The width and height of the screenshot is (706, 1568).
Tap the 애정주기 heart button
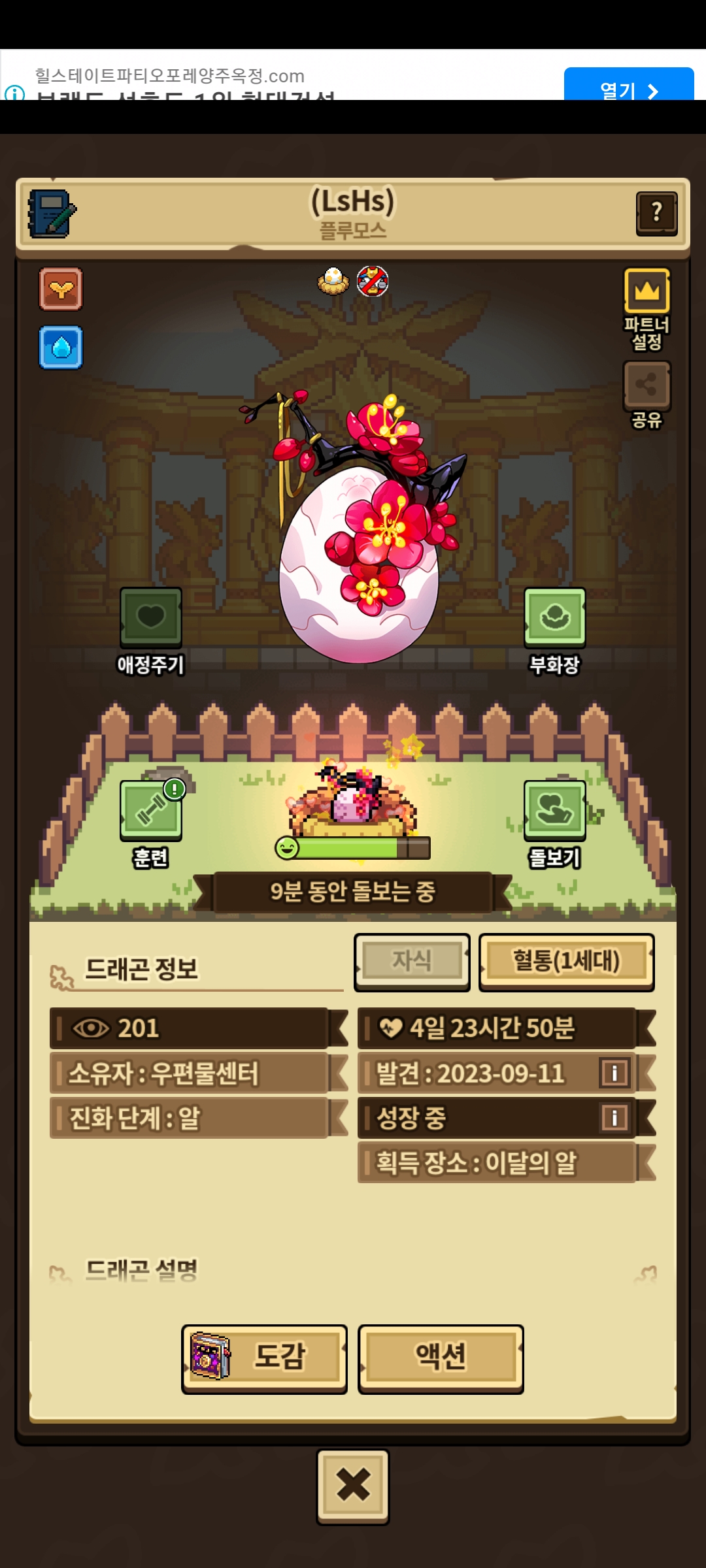pos(151,617)
